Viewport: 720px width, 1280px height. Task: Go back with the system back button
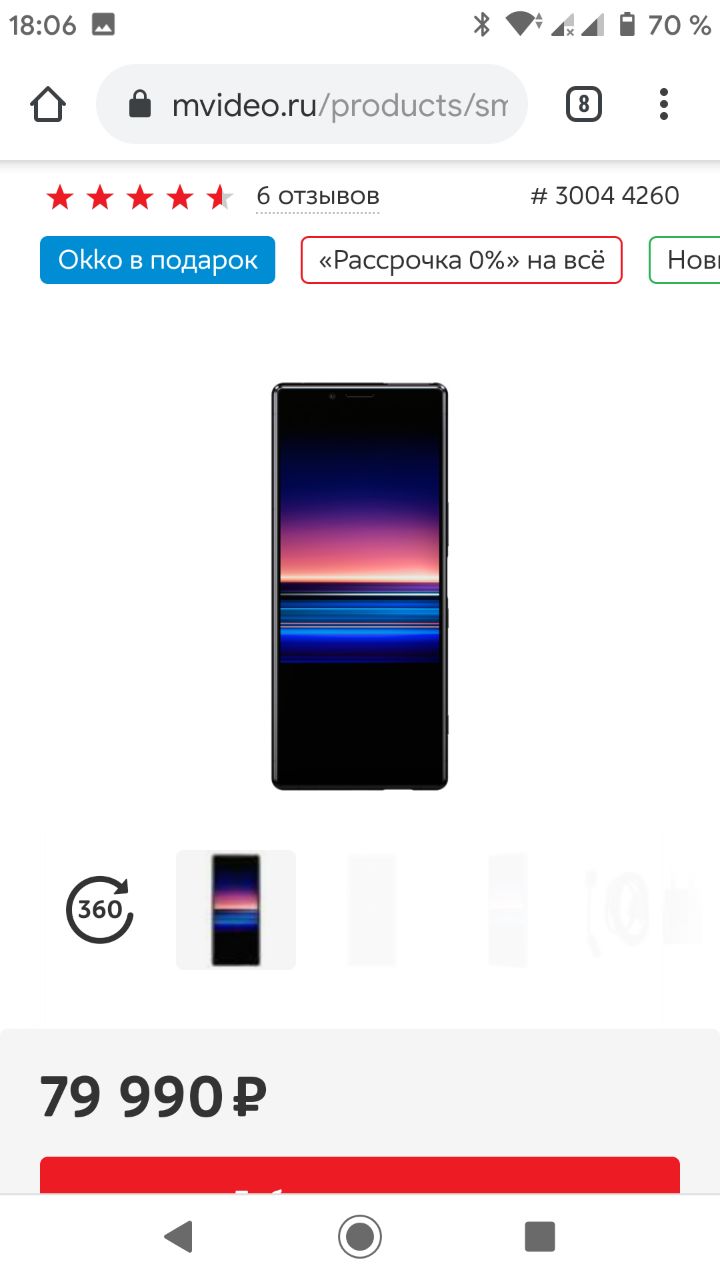pos(179,1237)
